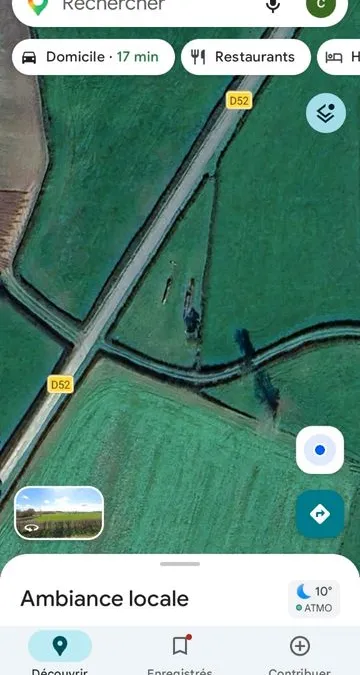Tap the bottom sheet drag handle
Viewport: 360px width, 675px height.
tap(180, 564)
